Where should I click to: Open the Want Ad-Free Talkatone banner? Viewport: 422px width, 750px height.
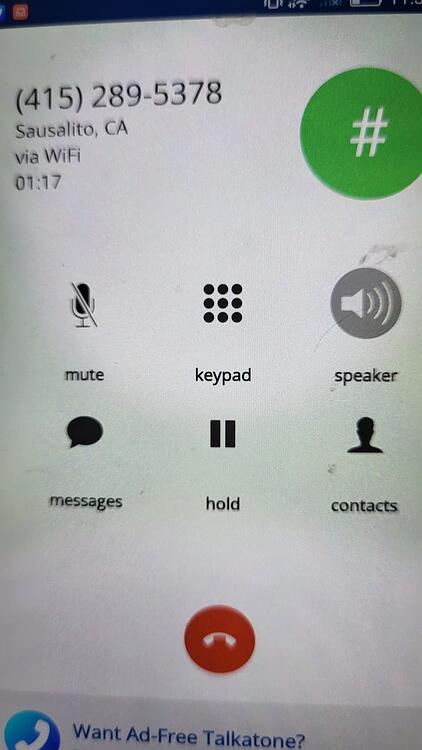click(x=211, y=729)
